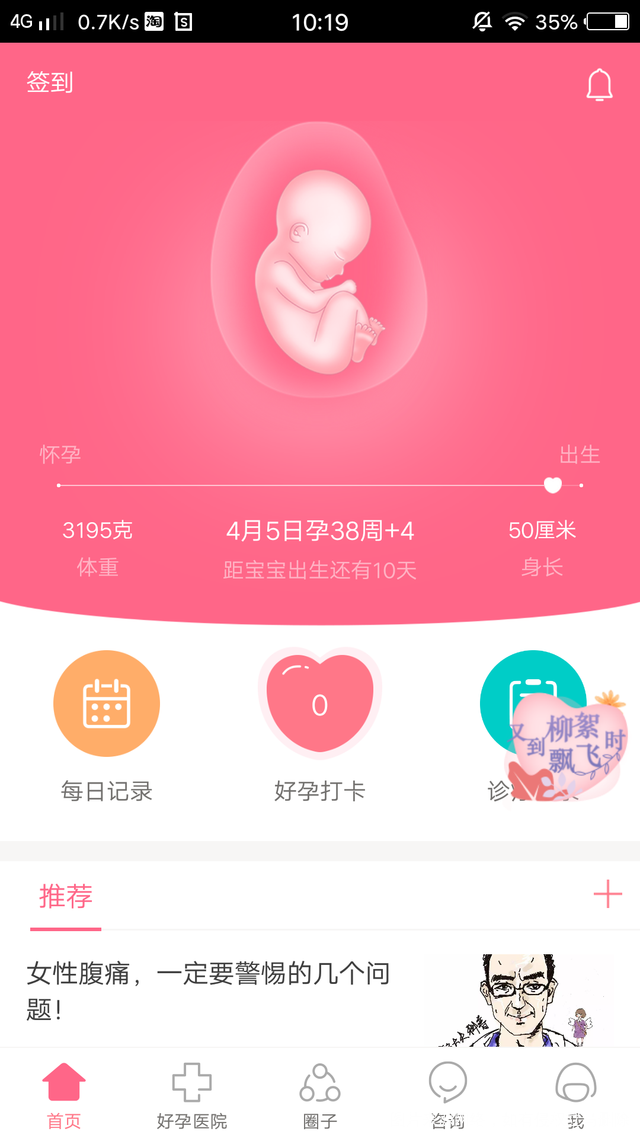Go to 好孕医院 tab
The height and width of the screenshot is (1138, 640).
[x=192, y=1094]
